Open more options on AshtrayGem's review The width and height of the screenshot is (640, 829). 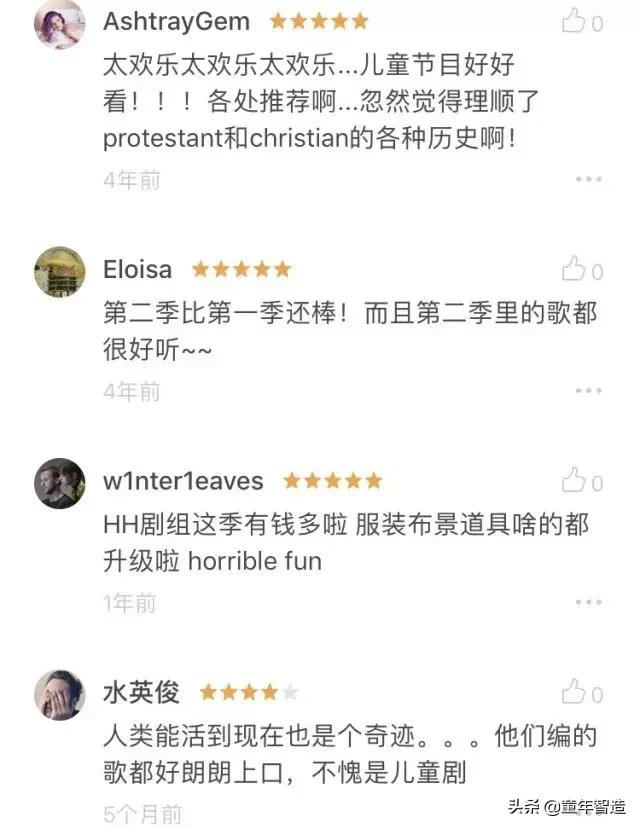click(588, 179)
